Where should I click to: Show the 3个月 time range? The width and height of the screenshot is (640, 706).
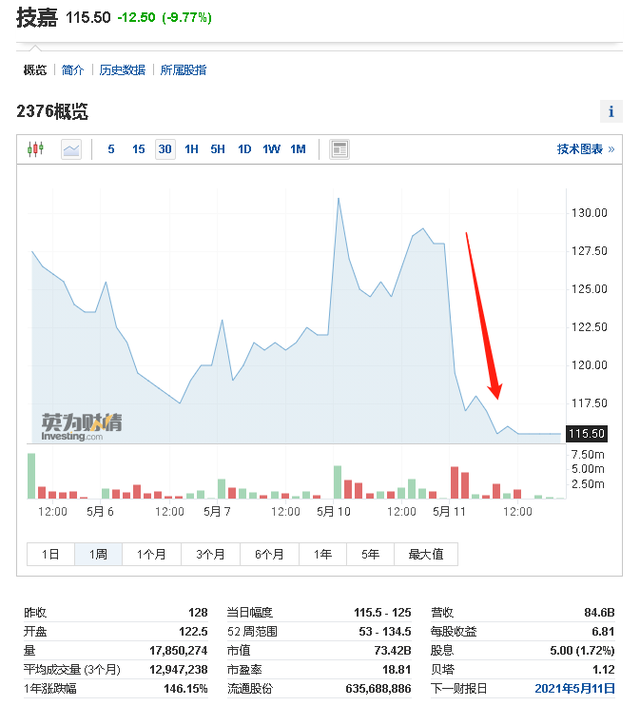[x=210, y=554]
